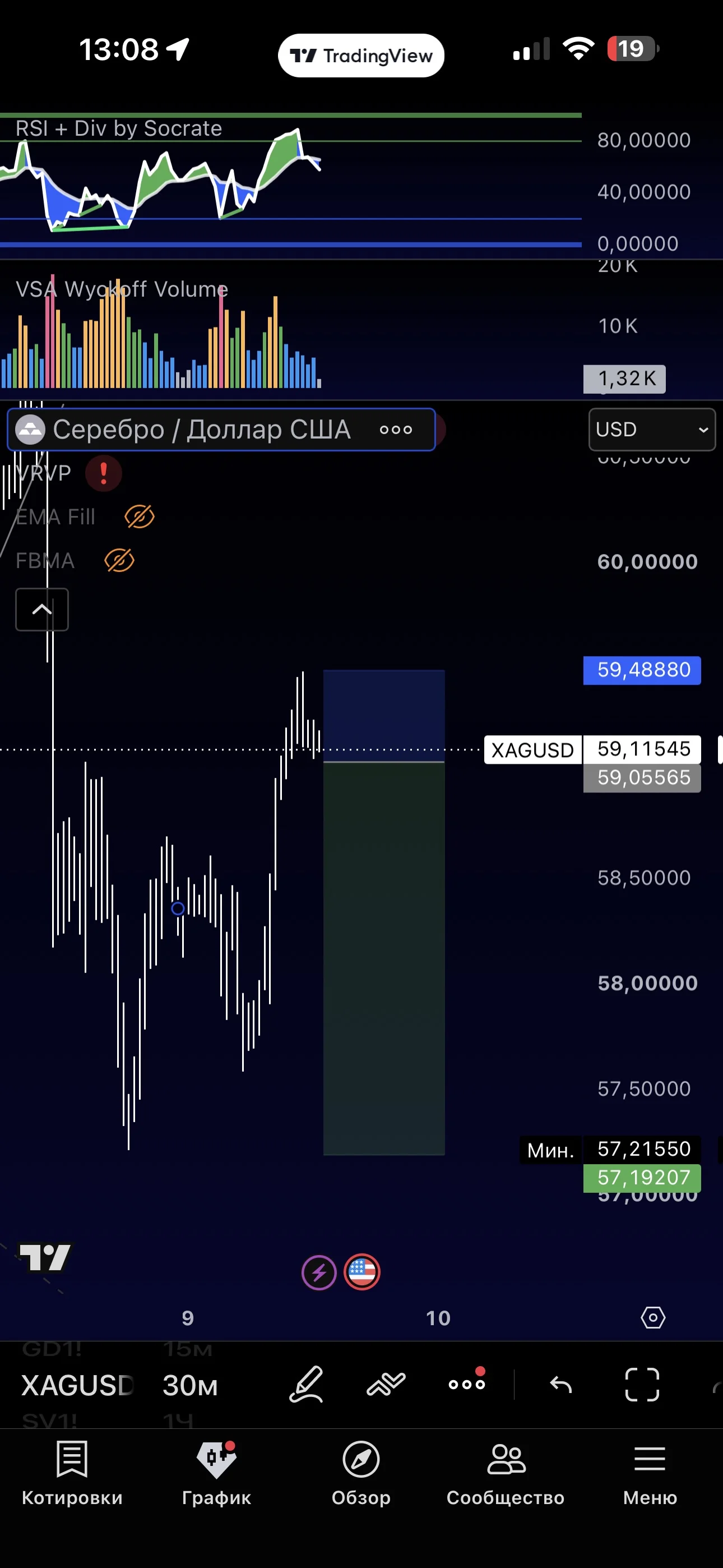Toggle FBMA indicator visibility
Screen dimensions: 723x1568
coord(119,561)
